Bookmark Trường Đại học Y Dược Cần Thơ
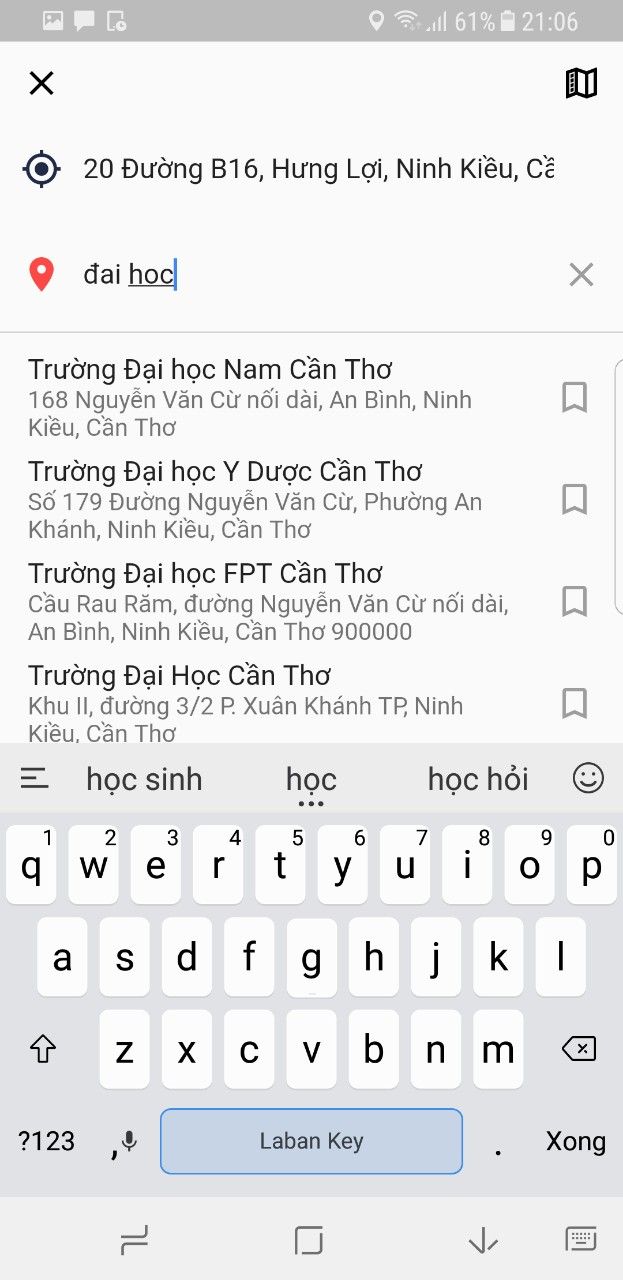The width and height of the screenshot is (623, 1280). (574, 499)
